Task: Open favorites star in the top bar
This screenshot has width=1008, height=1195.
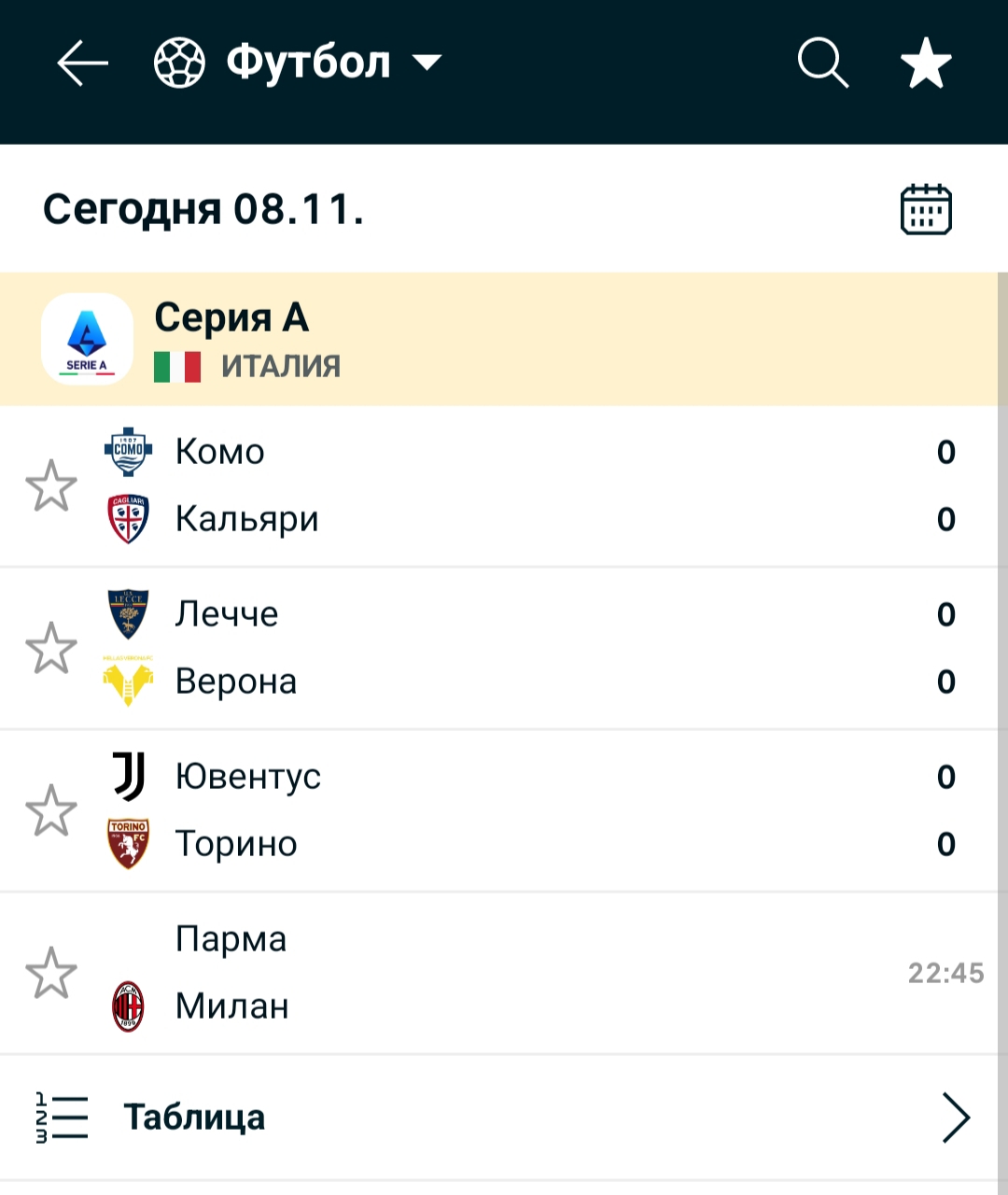Action: click(925, 63)
